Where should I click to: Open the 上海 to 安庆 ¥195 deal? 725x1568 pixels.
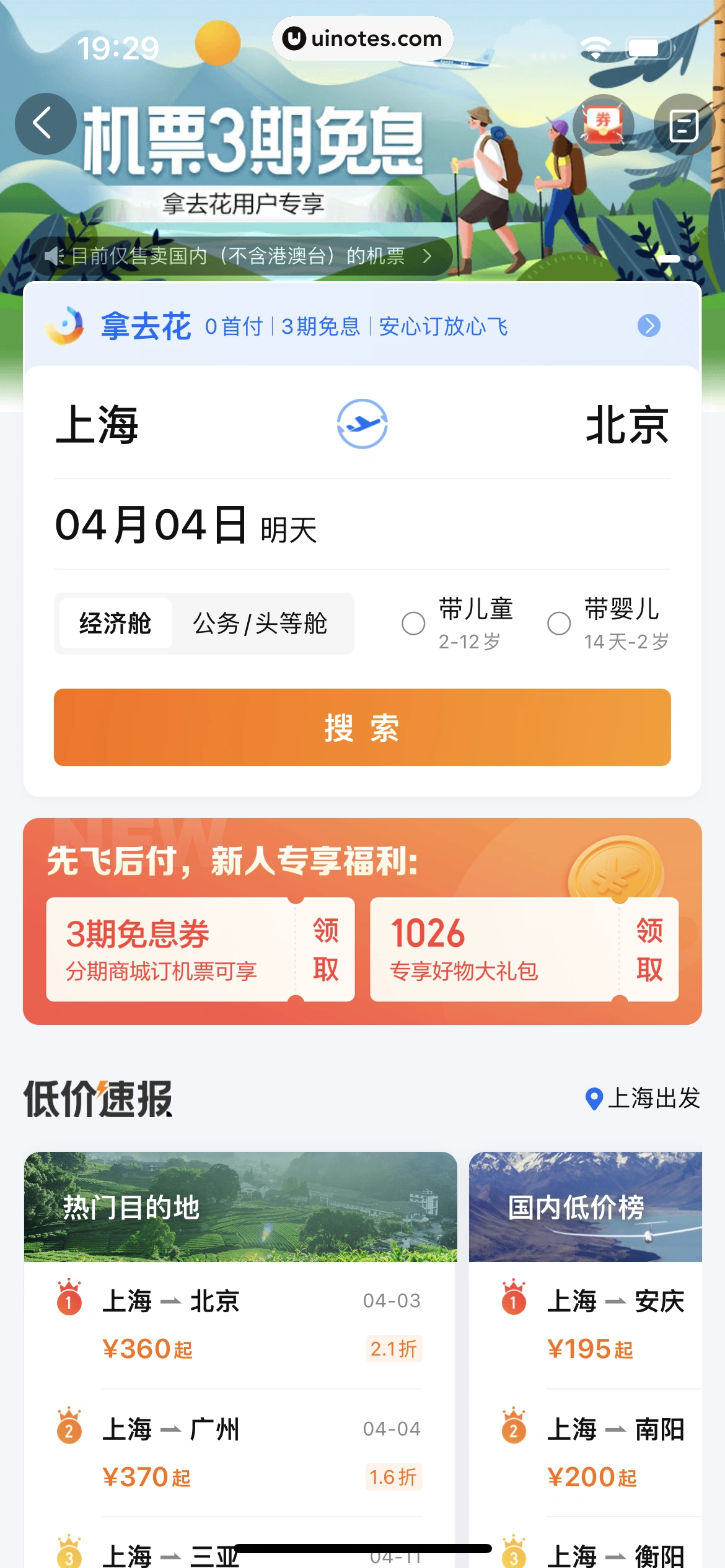point(615,1324)
